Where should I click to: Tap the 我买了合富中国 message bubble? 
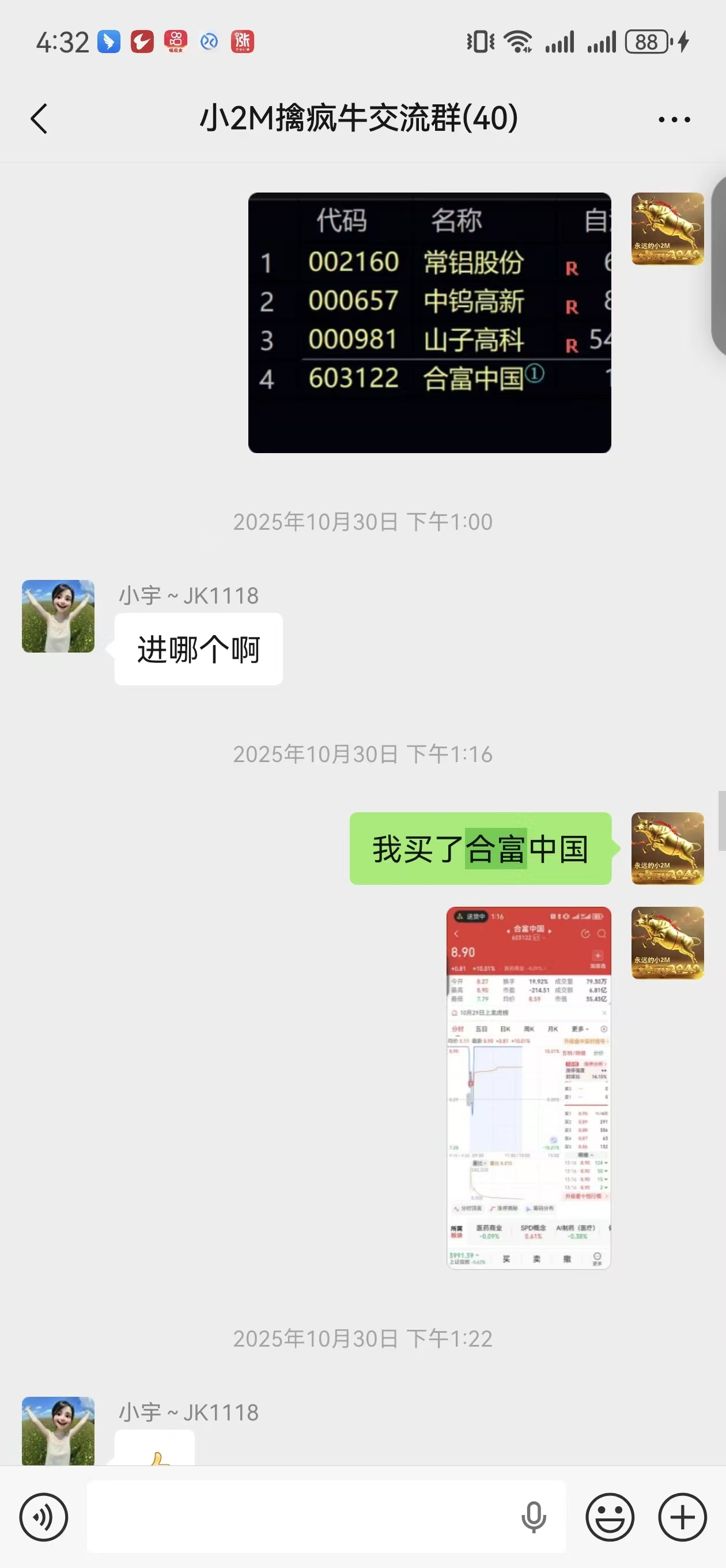[480, 849]
